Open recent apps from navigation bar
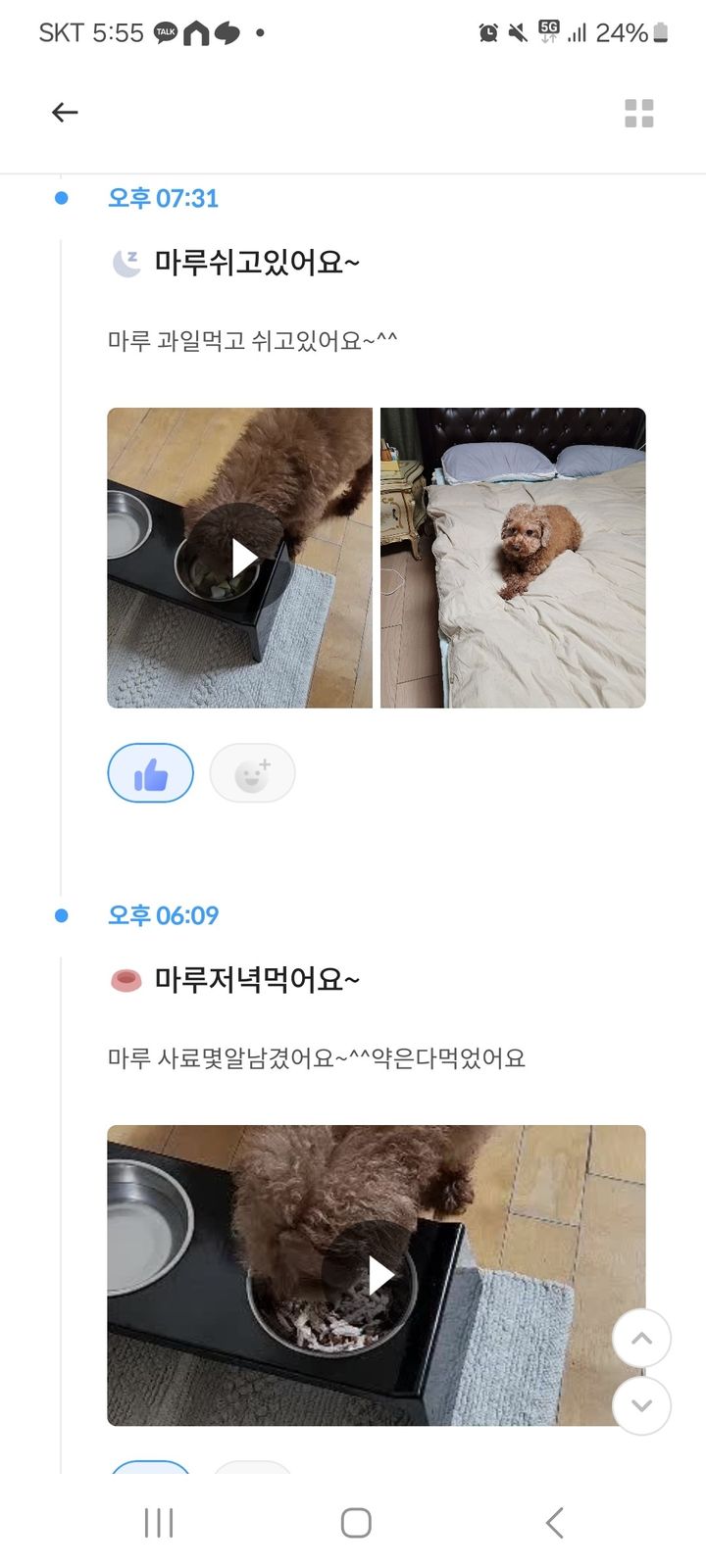 pos(159,1523)
